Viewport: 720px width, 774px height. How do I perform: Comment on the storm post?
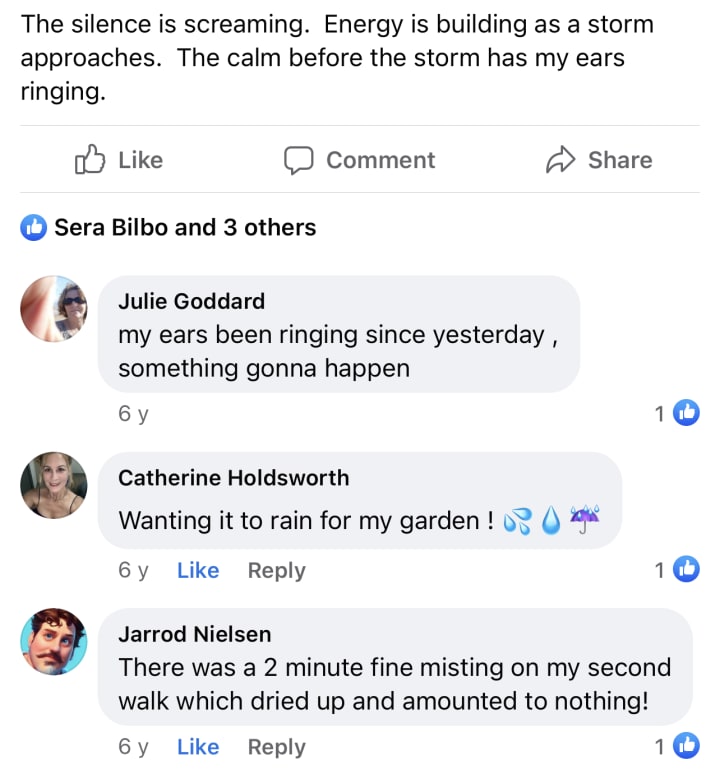point(360,160)
